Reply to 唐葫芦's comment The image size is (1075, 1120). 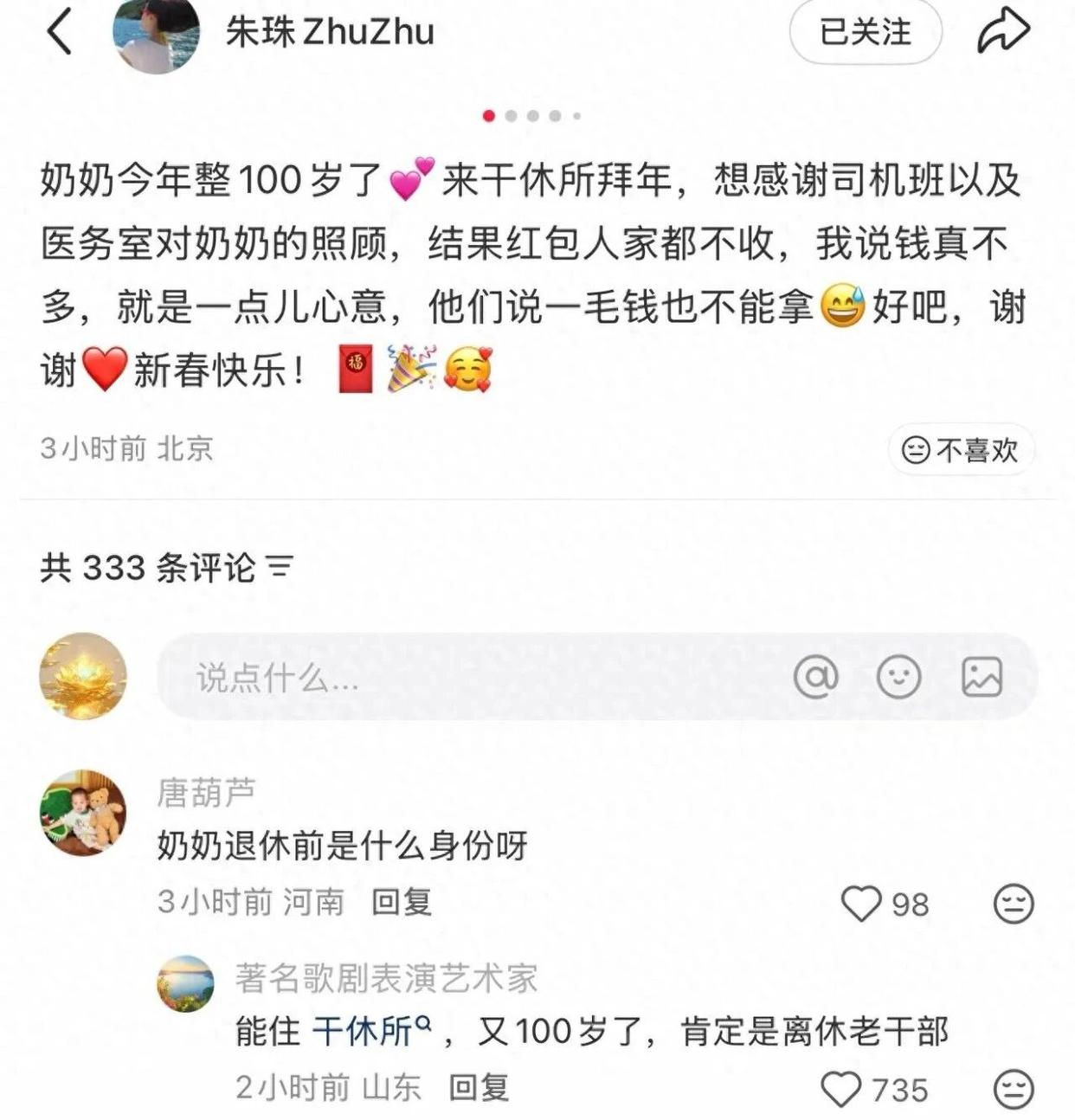[402, 902]
